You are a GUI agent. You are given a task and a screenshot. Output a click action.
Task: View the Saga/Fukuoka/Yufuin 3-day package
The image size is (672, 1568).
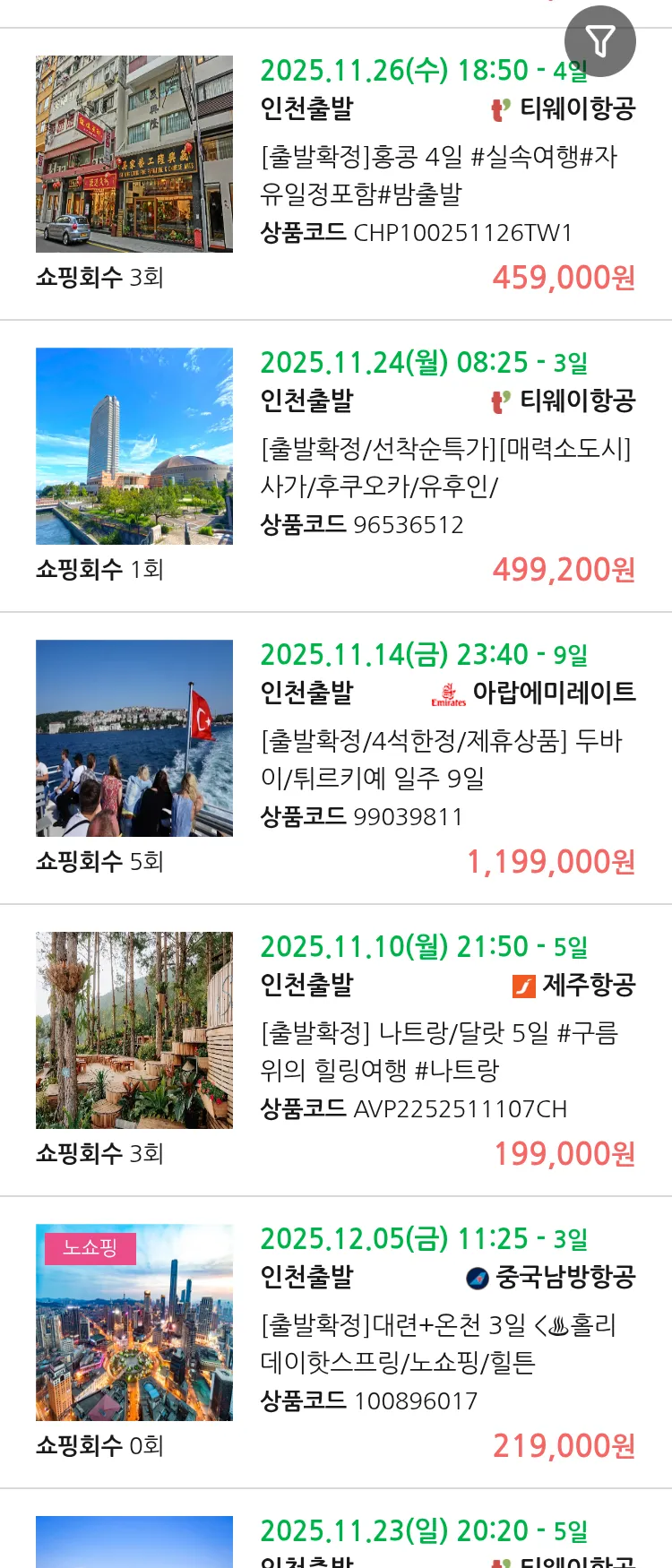click(x=445, y=466)
